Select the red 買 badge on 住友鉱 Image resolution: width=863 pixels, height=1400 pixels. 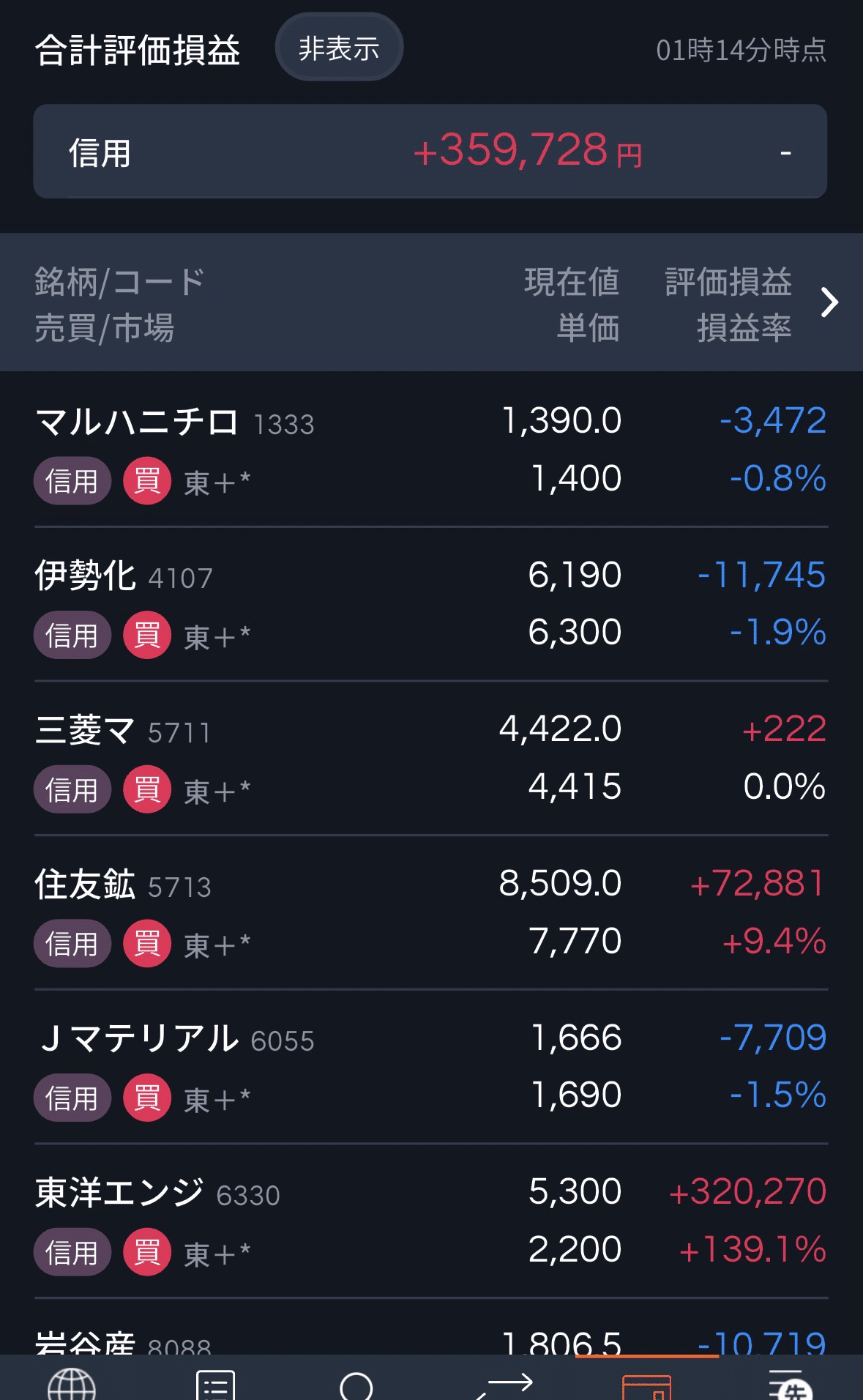tap(146, 943)
